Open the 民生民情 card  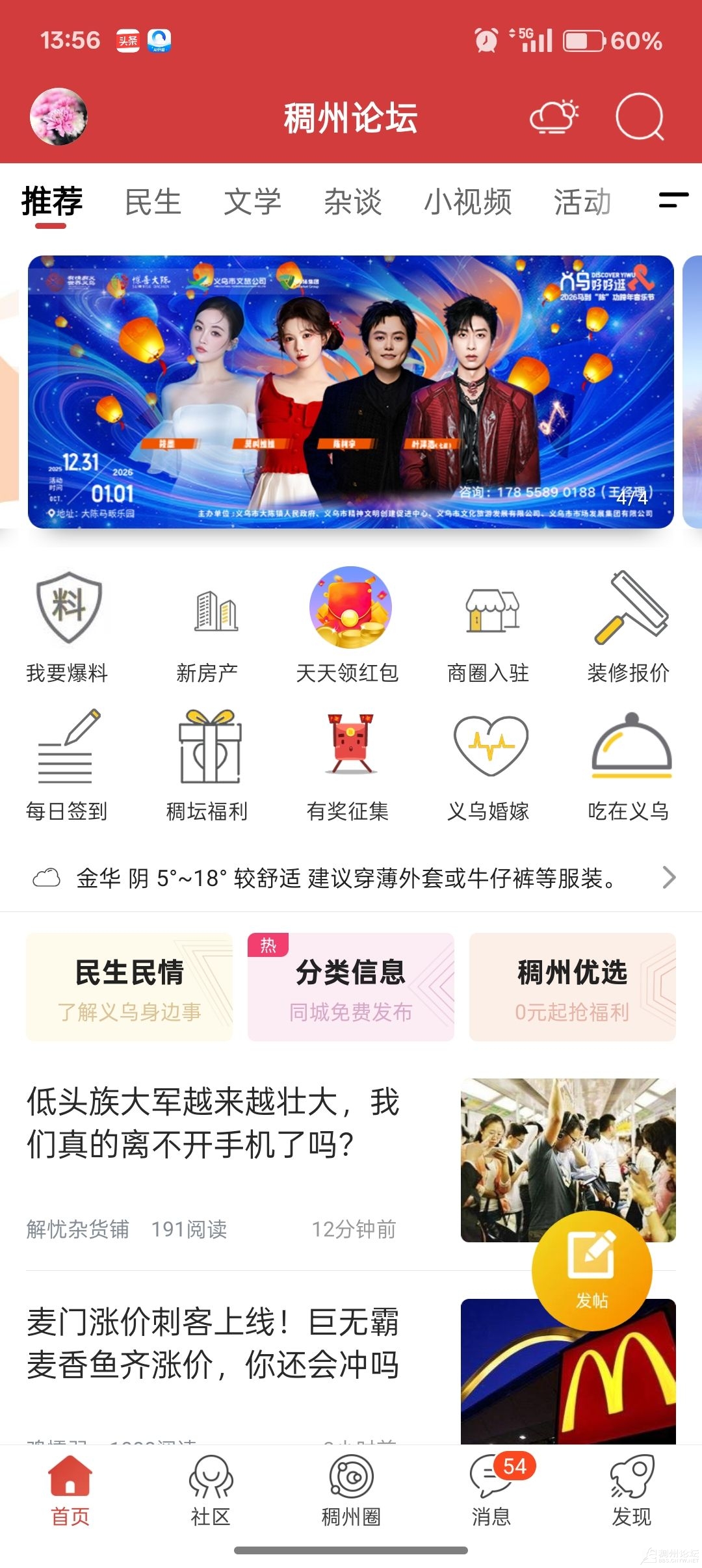coord(129,987)
